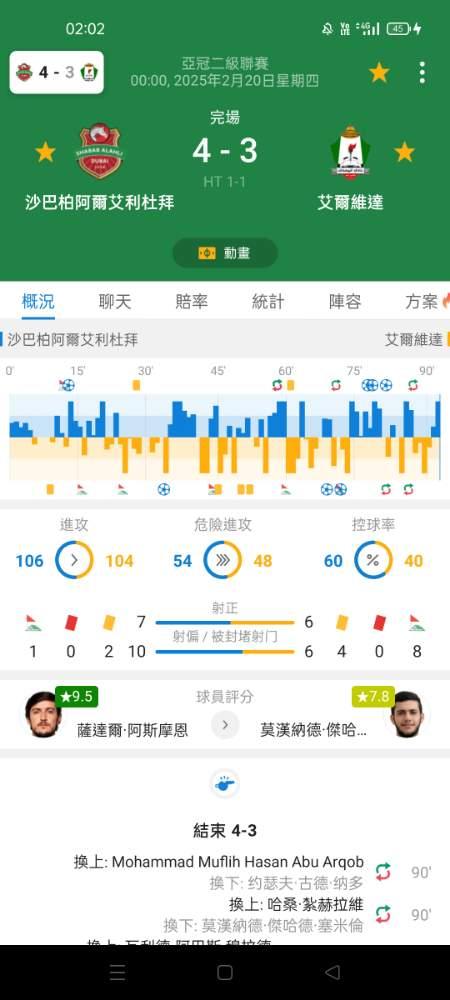Star the team 沙巴柏阿爾艾利杜拜
Screen dimensions: 450x1000
[x=45, y=152]
